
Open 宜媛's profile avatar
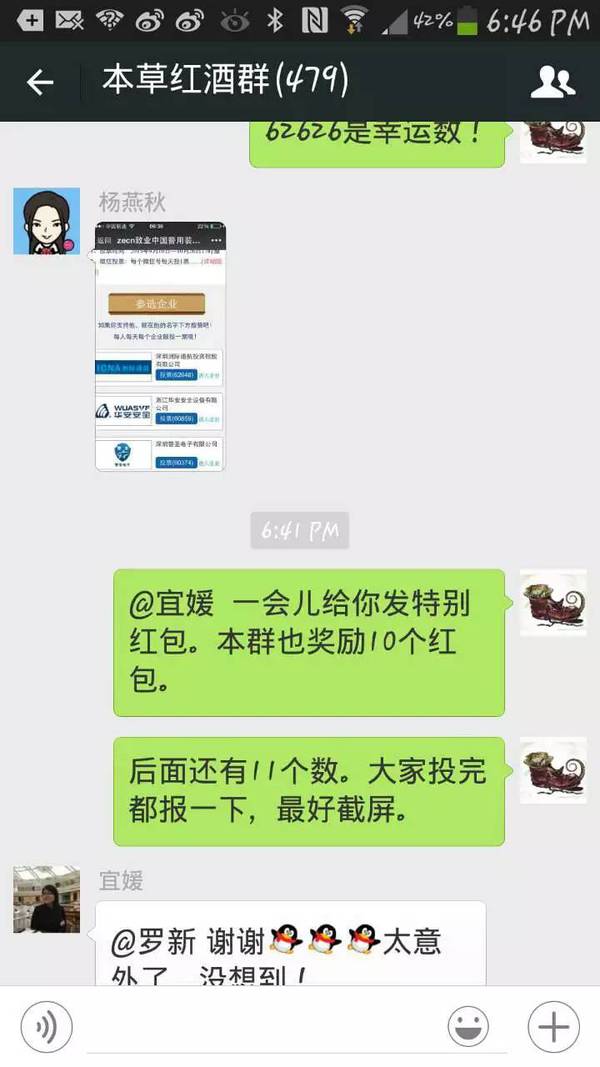(x=46, y=899)
